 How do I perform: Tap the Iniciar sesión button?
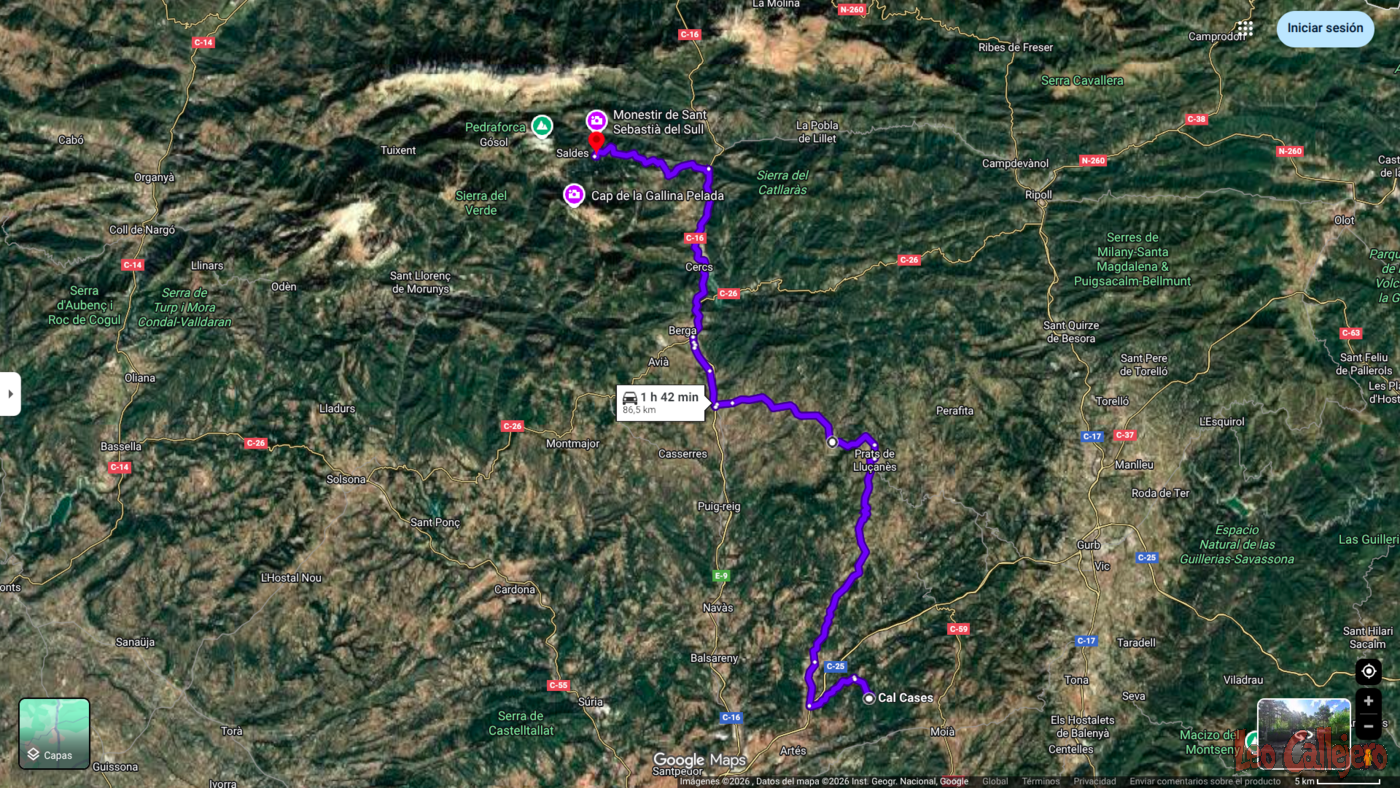(1324, 28)
